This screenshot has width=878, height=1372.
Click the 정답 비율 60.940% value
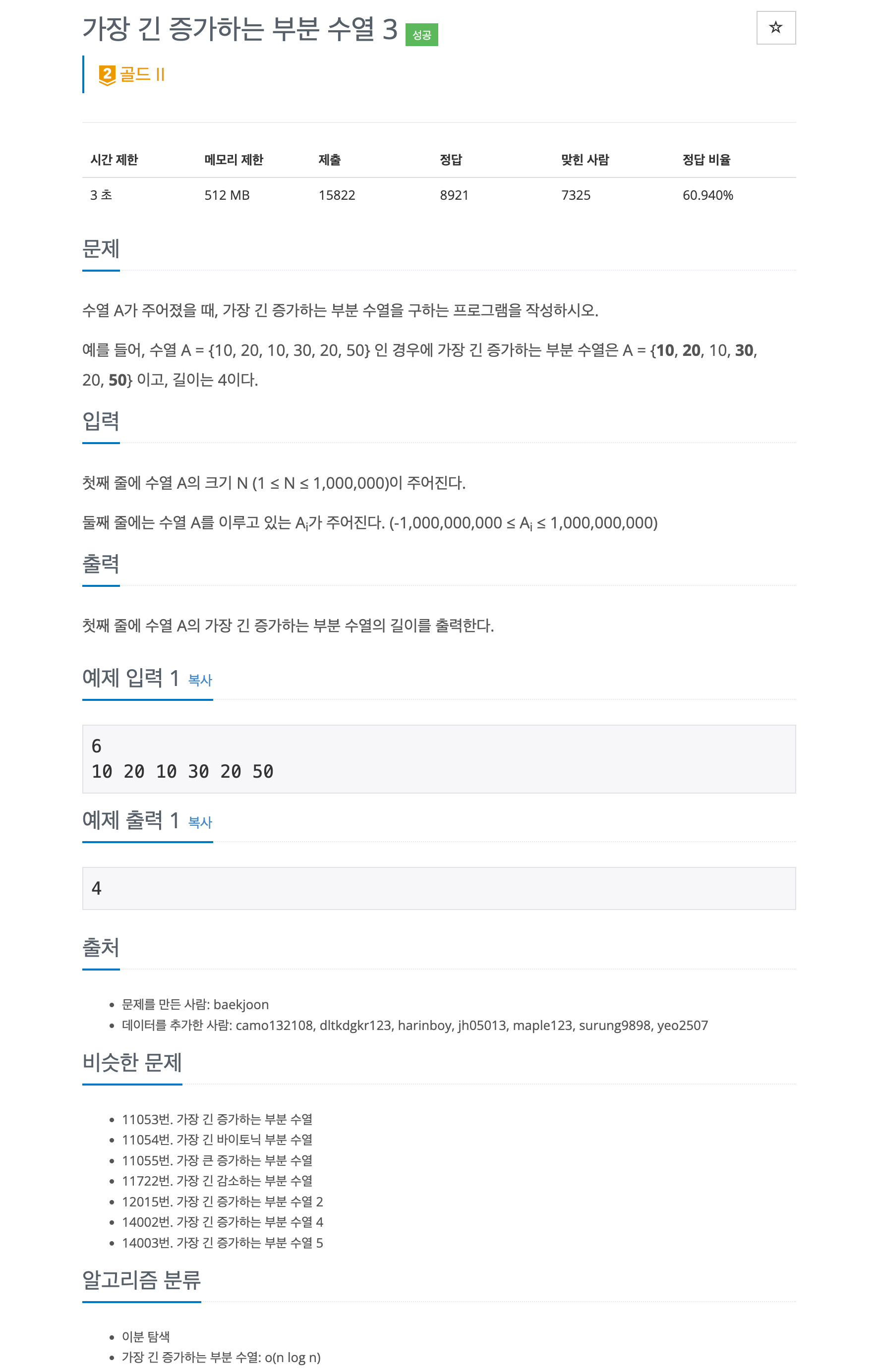click(708, 195)
